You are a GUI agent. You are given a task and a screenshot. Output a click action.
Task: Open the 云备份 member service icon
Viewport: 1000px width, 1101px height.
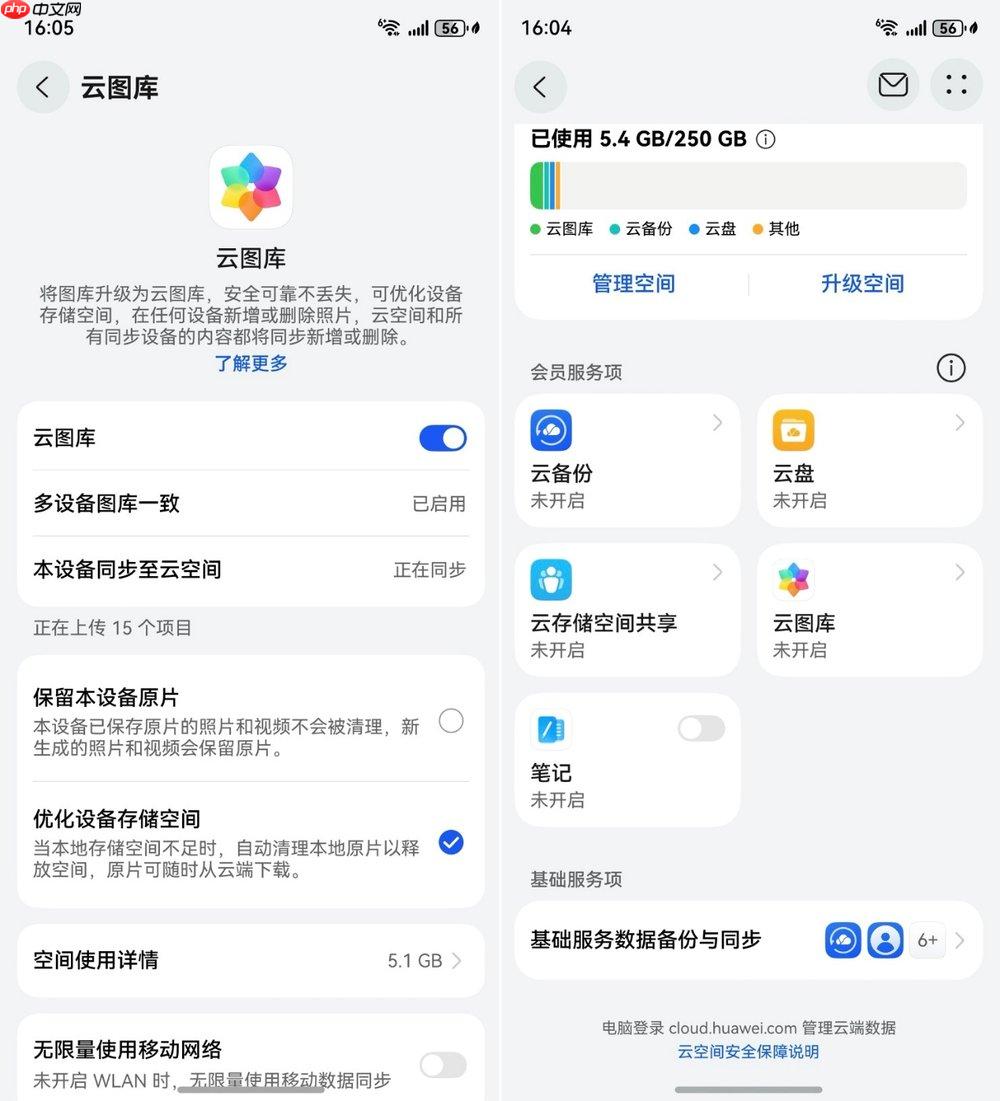(551, 429)
